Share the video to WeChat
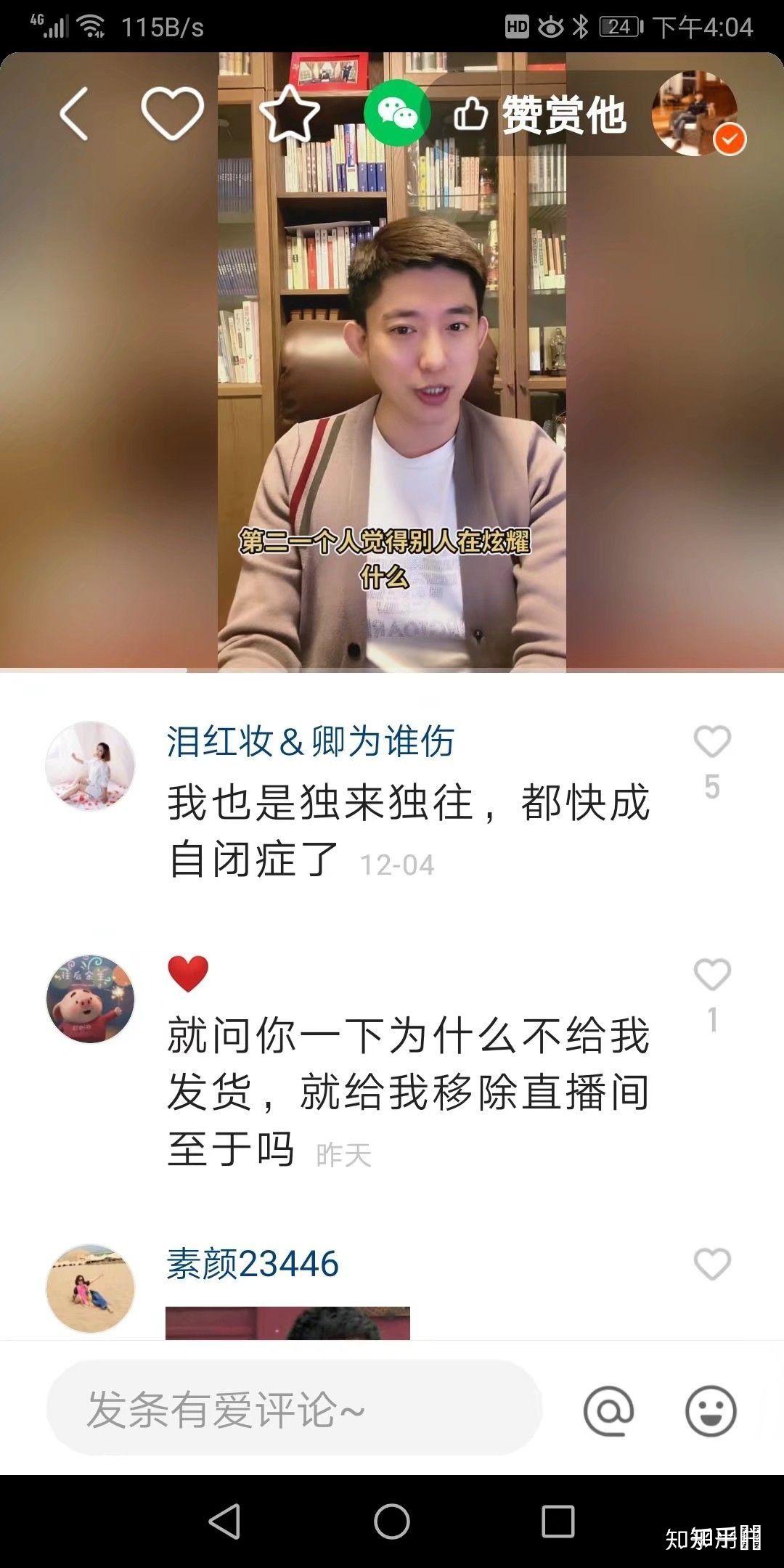The width and height of the screenshot is (784, 1568). tap(397, 113)
